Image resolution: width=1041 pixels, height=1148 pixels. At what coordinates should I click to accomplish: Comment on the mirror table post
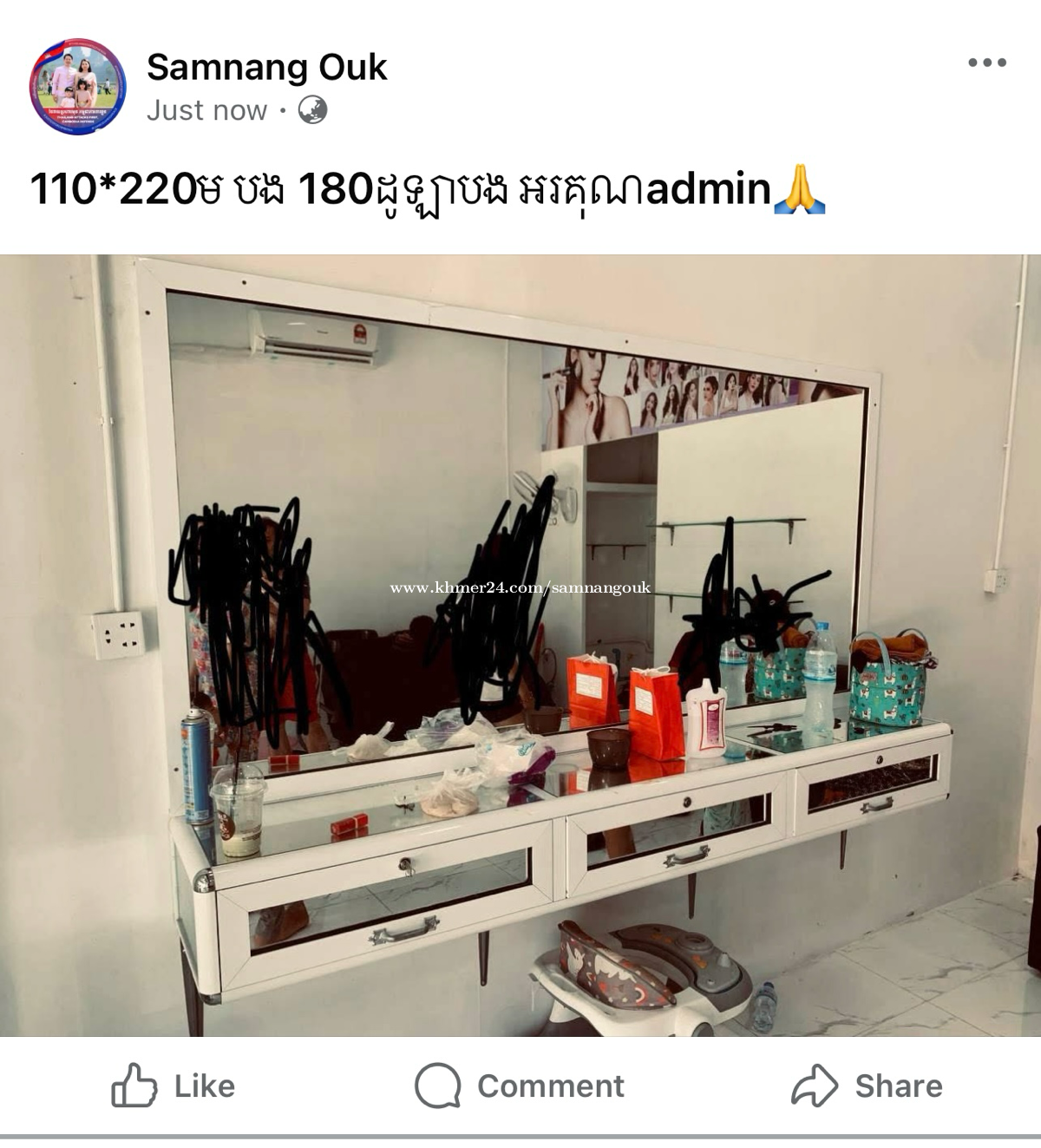pos(520,1086)
